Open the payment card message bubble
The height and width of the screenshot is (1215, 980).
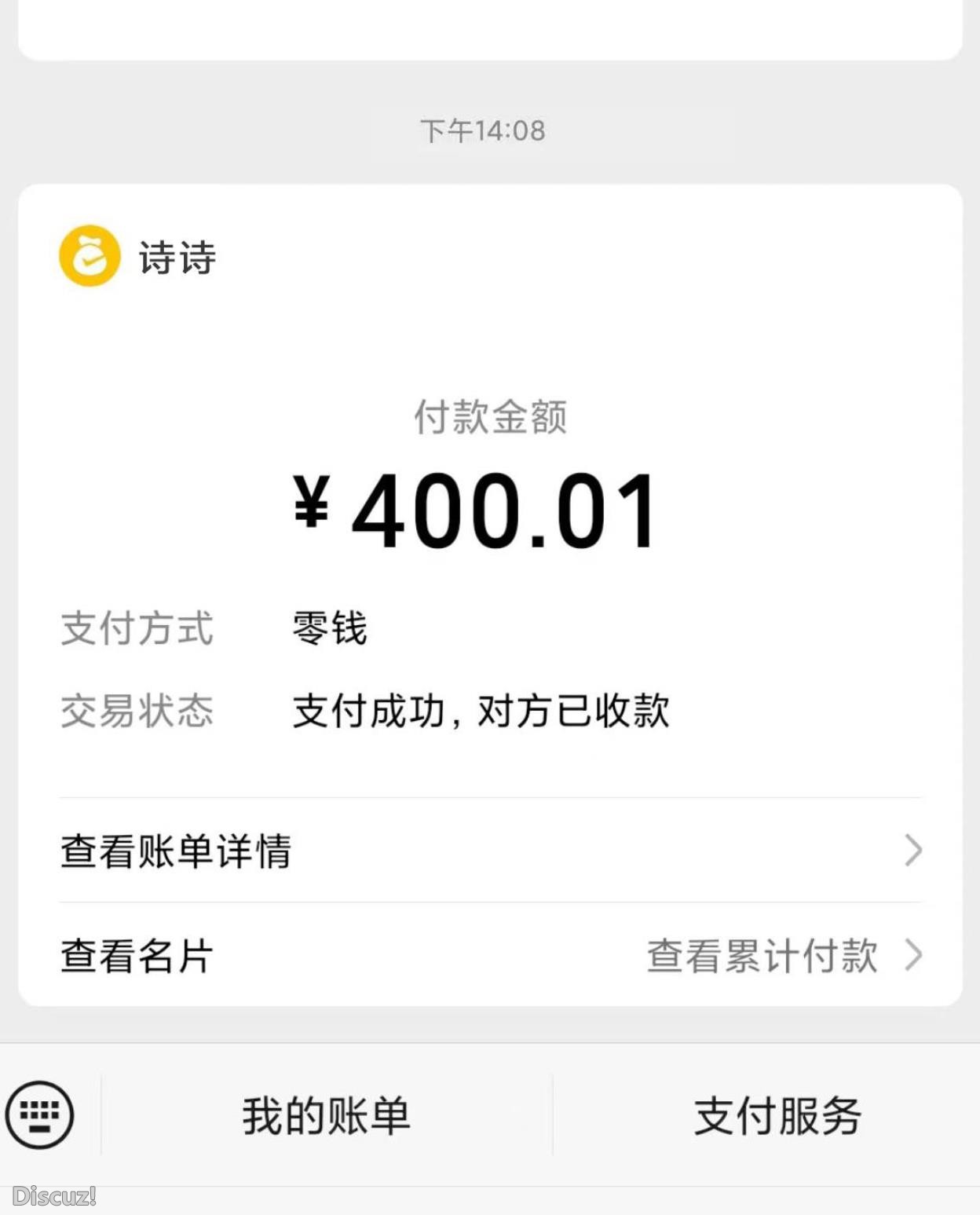[490, 550]
